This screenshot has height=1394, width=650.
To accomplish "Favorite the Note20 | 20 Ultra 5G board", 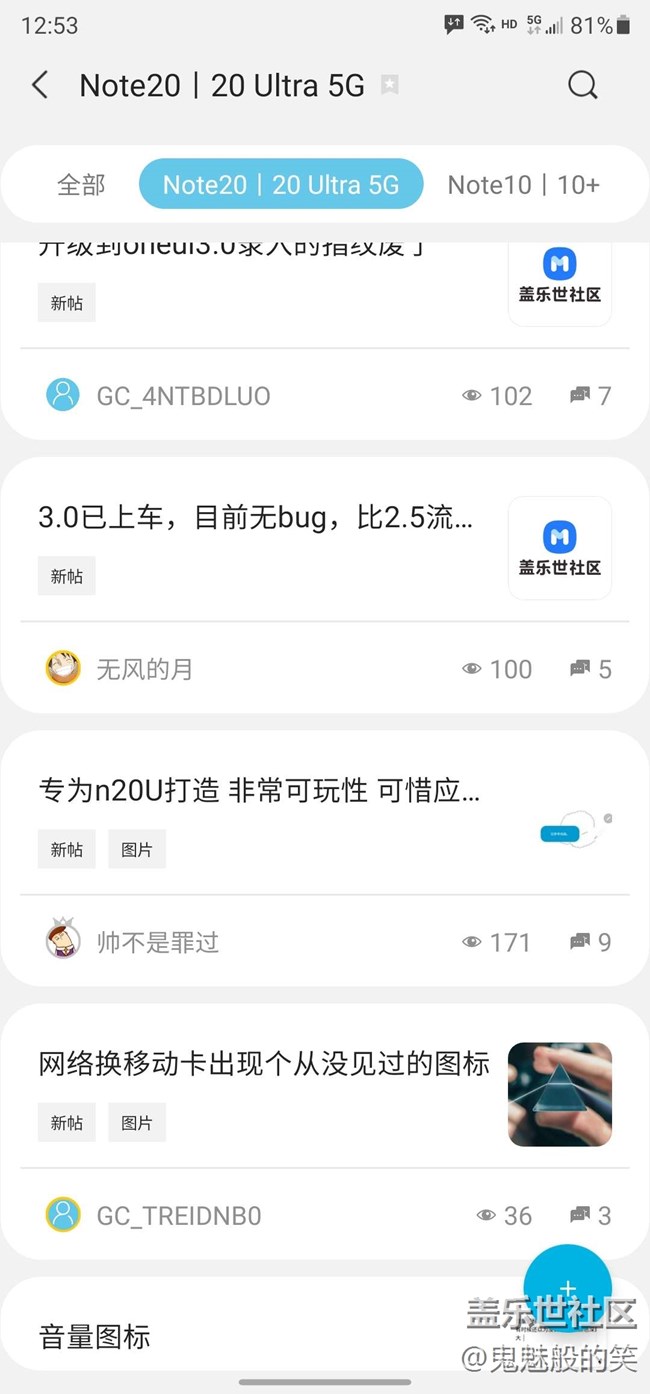I will [390, 86].
